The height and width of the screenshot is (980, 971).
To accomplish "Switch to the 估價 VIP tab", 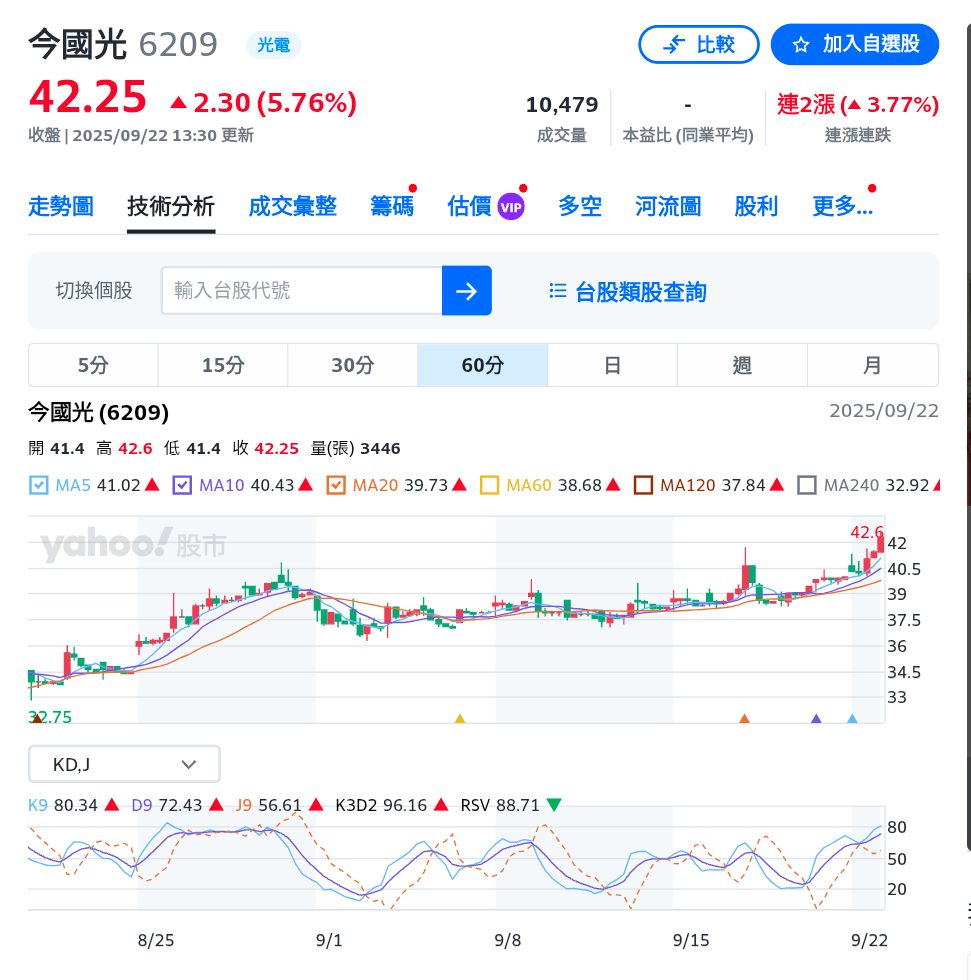I will pos(486,206).
